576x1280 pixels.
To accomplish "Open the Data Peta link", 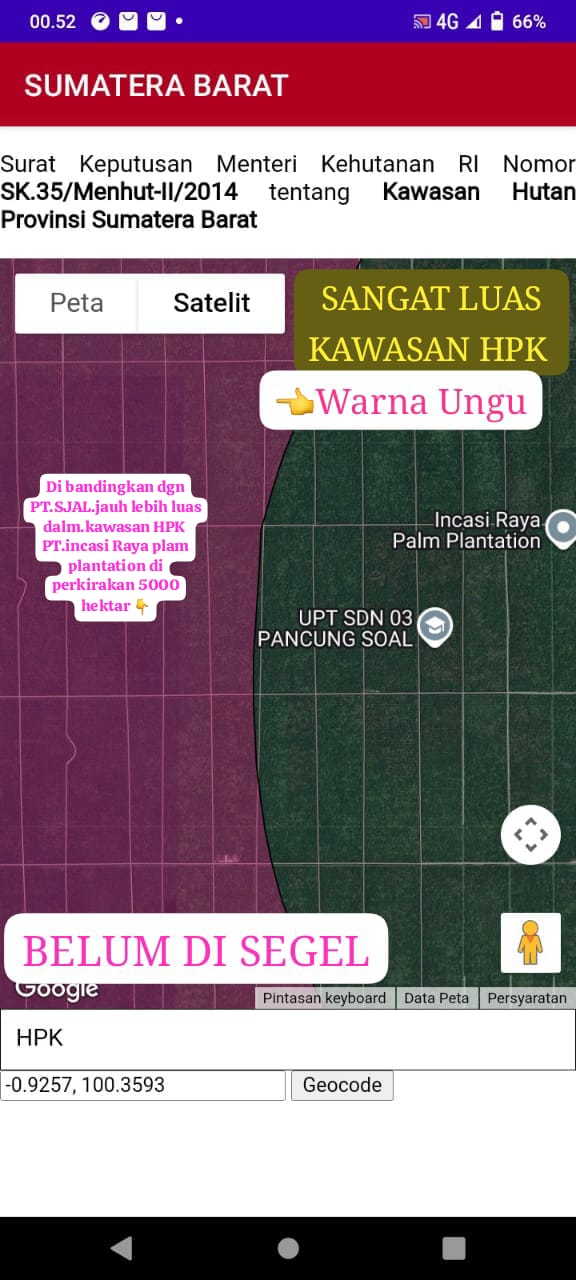I will 436,998.
